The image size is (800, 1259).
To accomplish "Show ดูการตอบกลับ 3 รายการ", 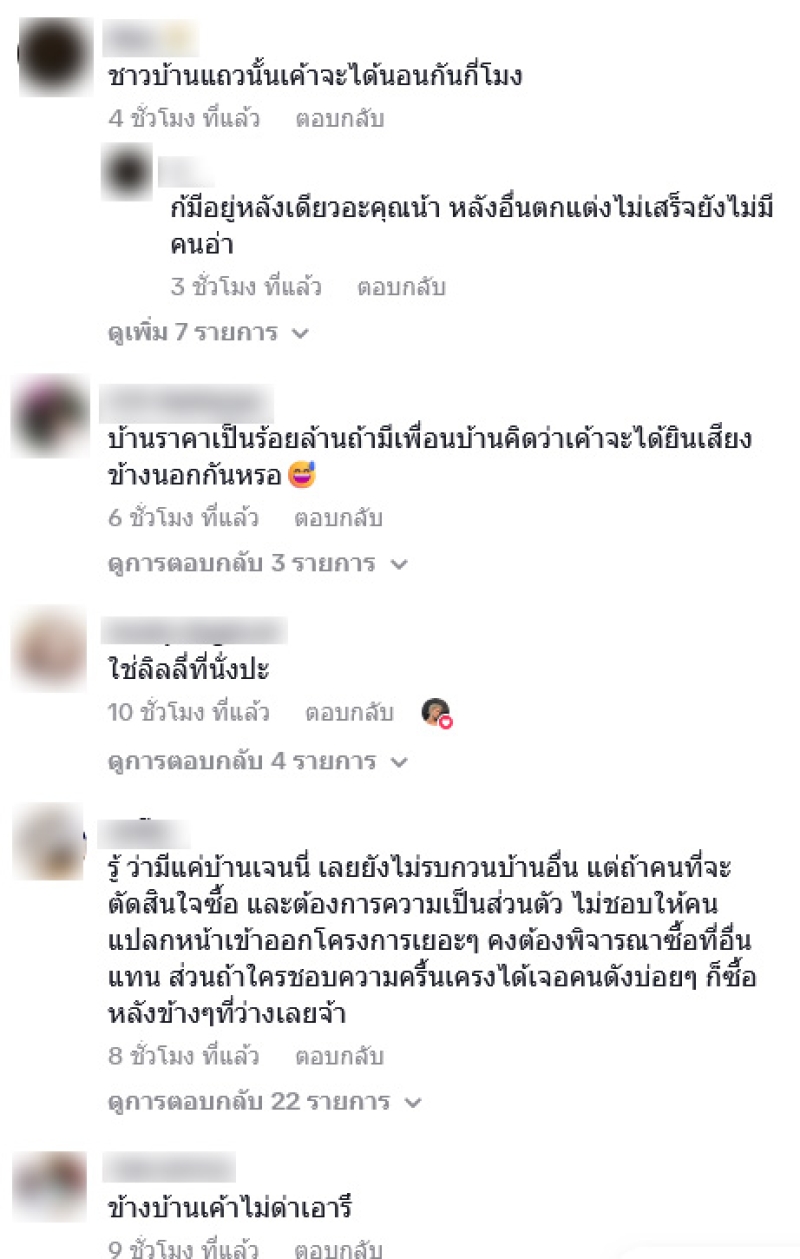I will tap(257, 564).
